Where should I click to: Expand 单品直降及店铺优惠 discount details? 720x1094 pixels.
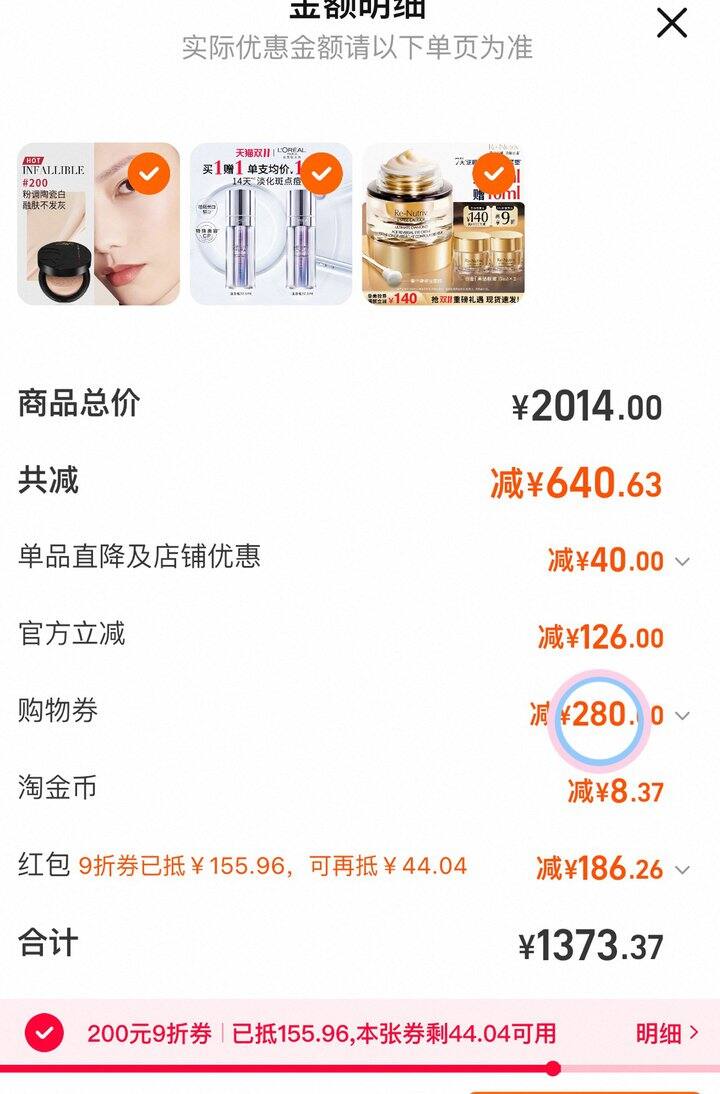click(682, 561)
